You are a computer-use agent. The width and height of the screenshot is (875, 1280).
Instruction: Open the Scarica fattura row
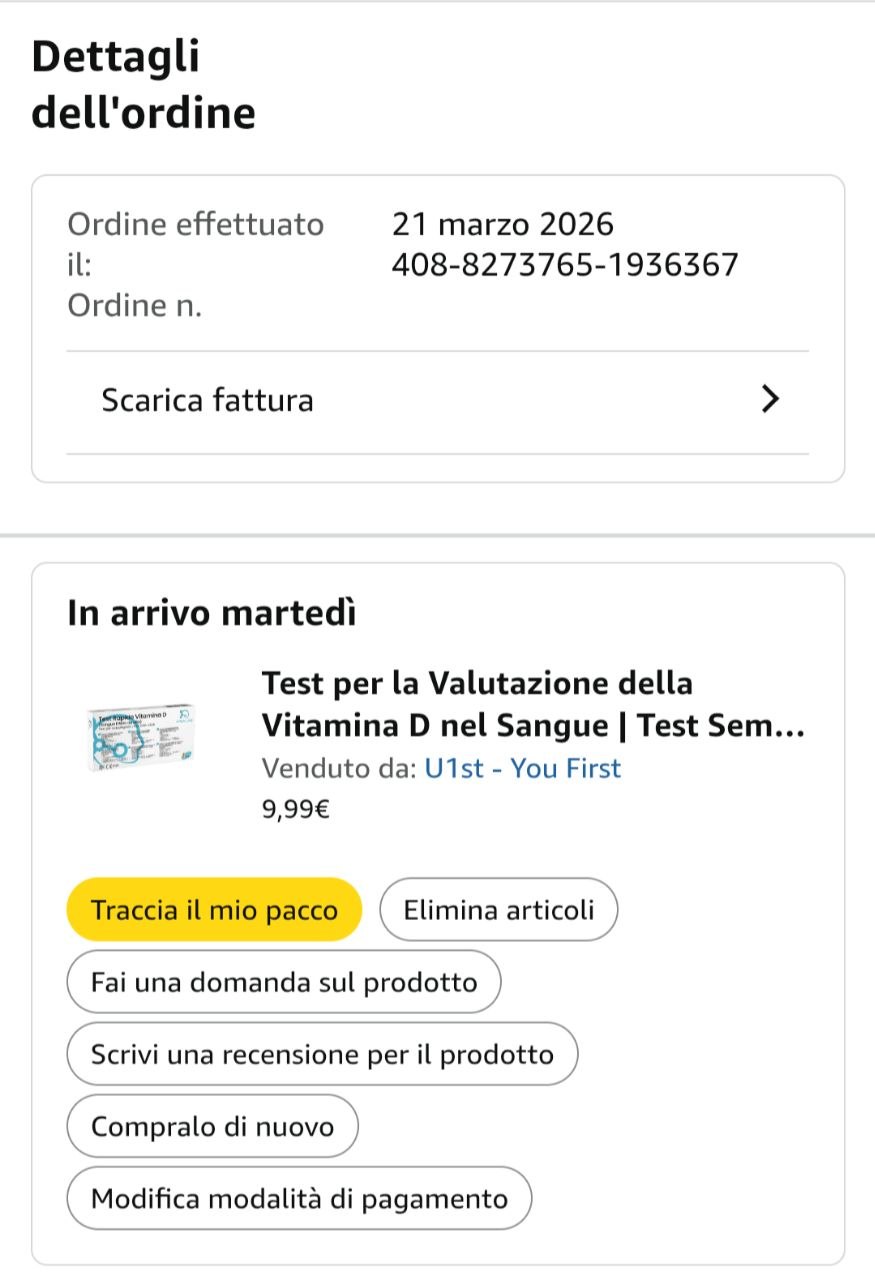pos(438,401)
